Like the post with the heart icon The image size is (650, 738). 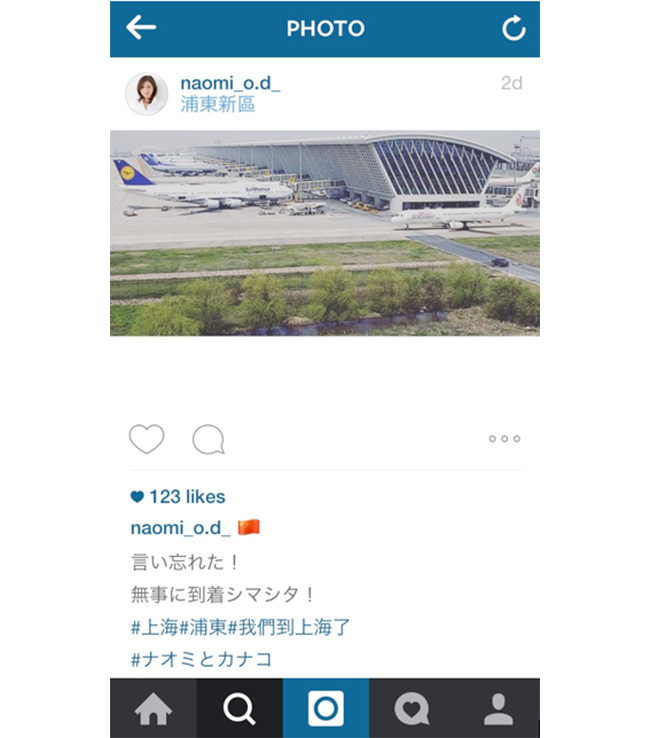[147, 439]
